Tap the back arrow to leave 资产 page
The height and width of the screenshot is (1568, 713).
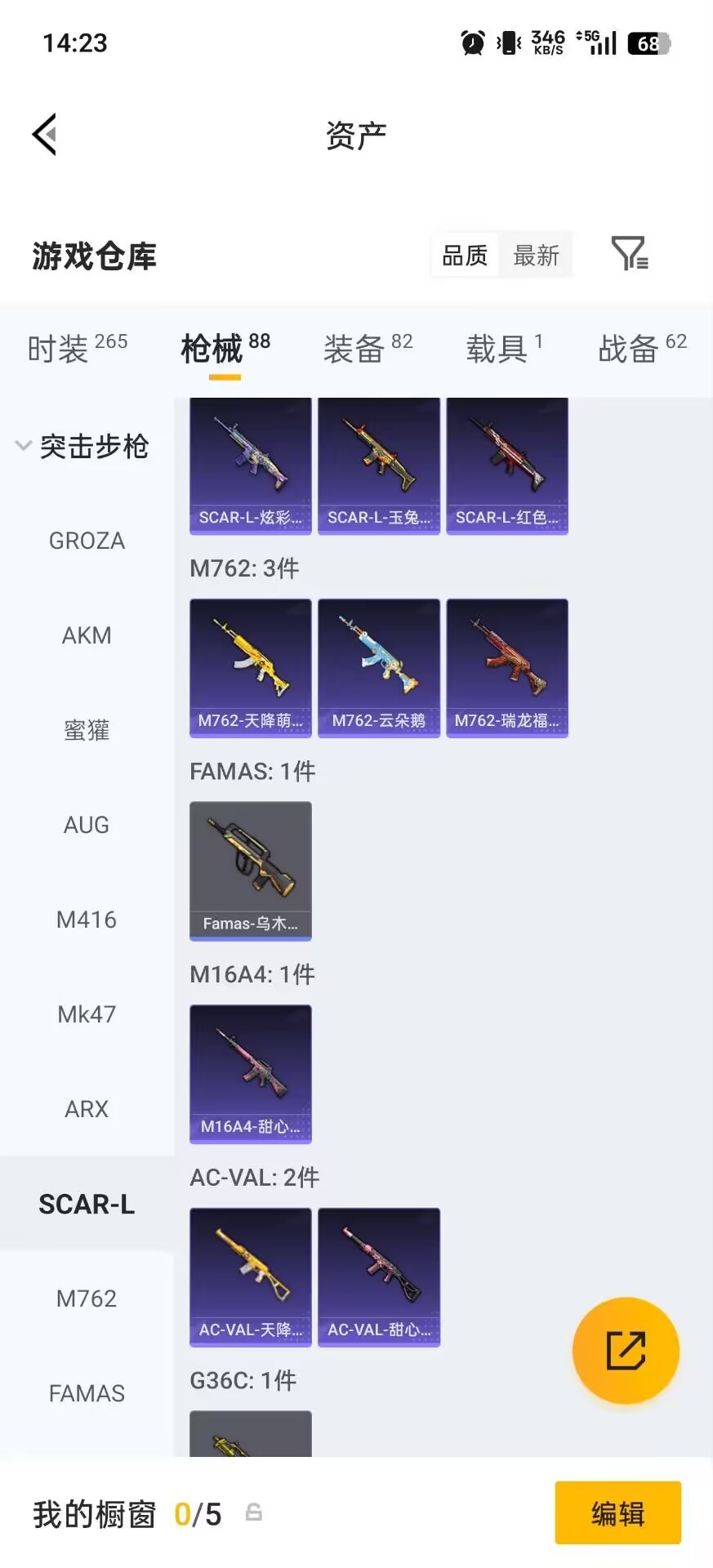[x=45, y=133]
